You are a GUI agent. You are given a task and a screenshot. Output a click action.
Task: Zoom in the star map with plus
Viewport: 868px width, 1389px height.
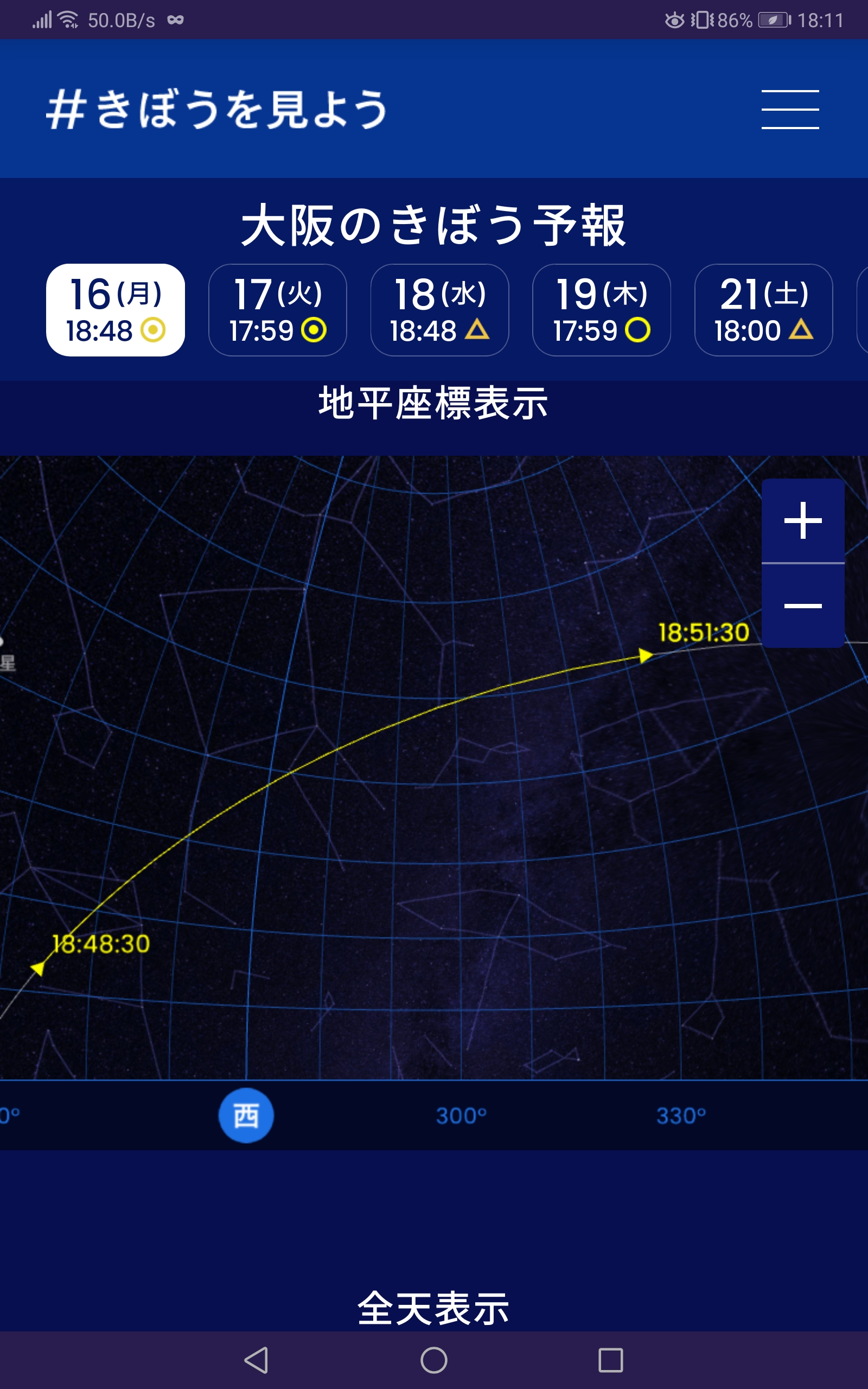(802, 520)
